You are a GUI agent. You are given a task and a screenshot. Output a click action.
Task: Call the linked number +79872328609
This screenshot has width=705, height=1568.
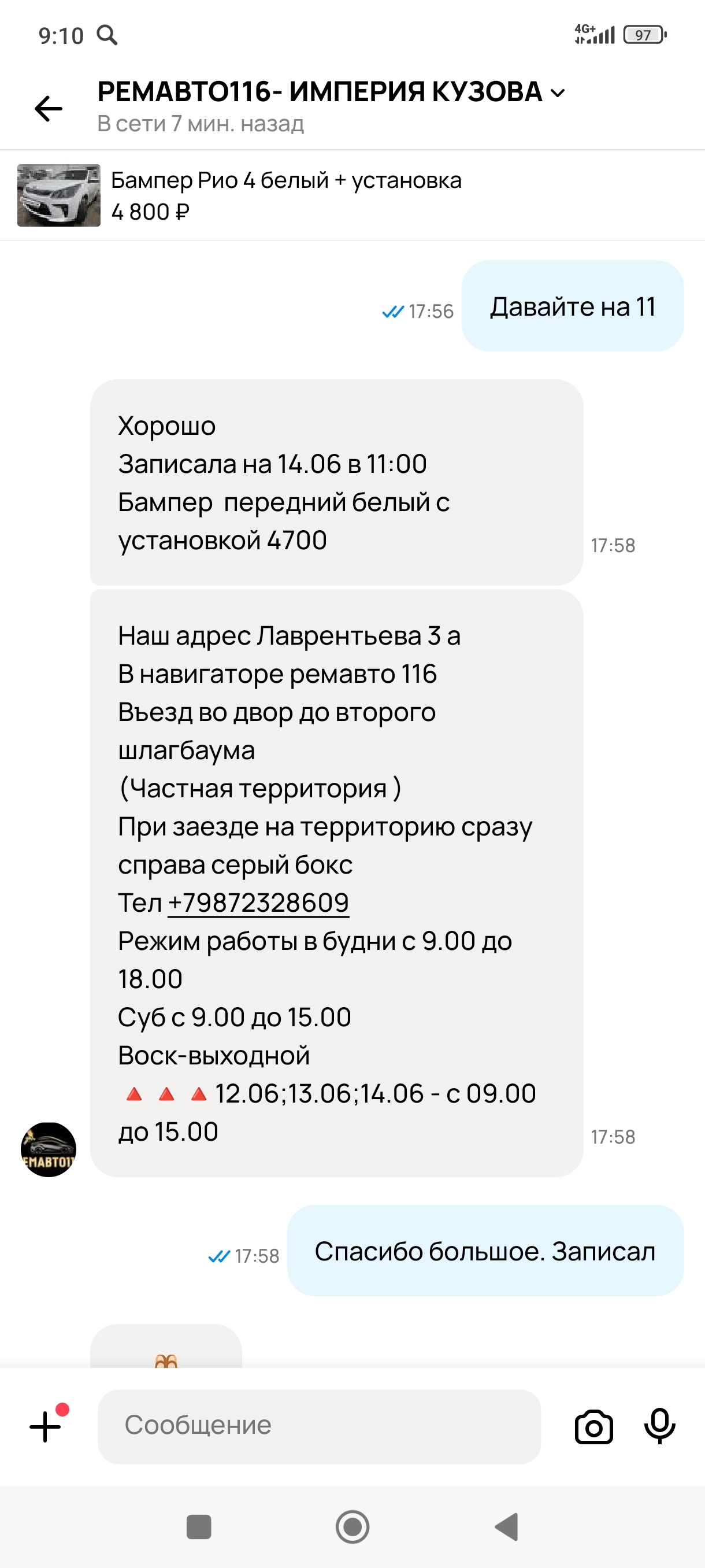pyautogui.click(x=258, y=903)
